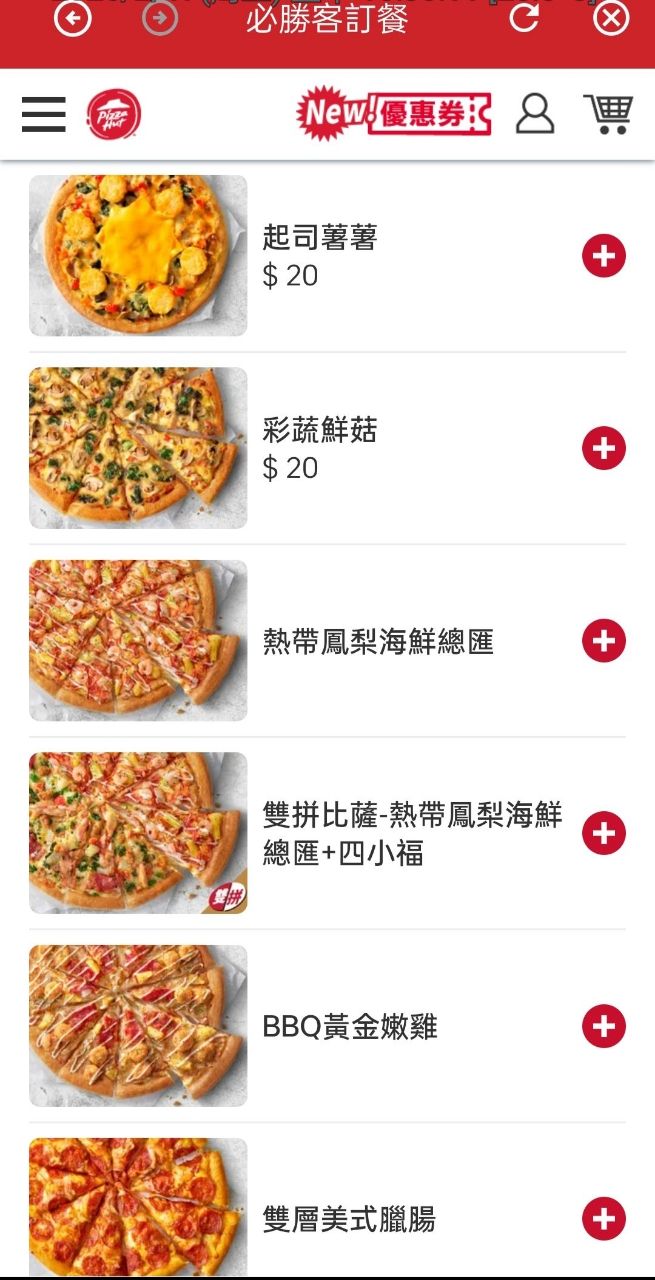Open the BBQ黃金嫩雞 pizza picture
The height and width of the screenshot is (1280, 655).
138,1026
